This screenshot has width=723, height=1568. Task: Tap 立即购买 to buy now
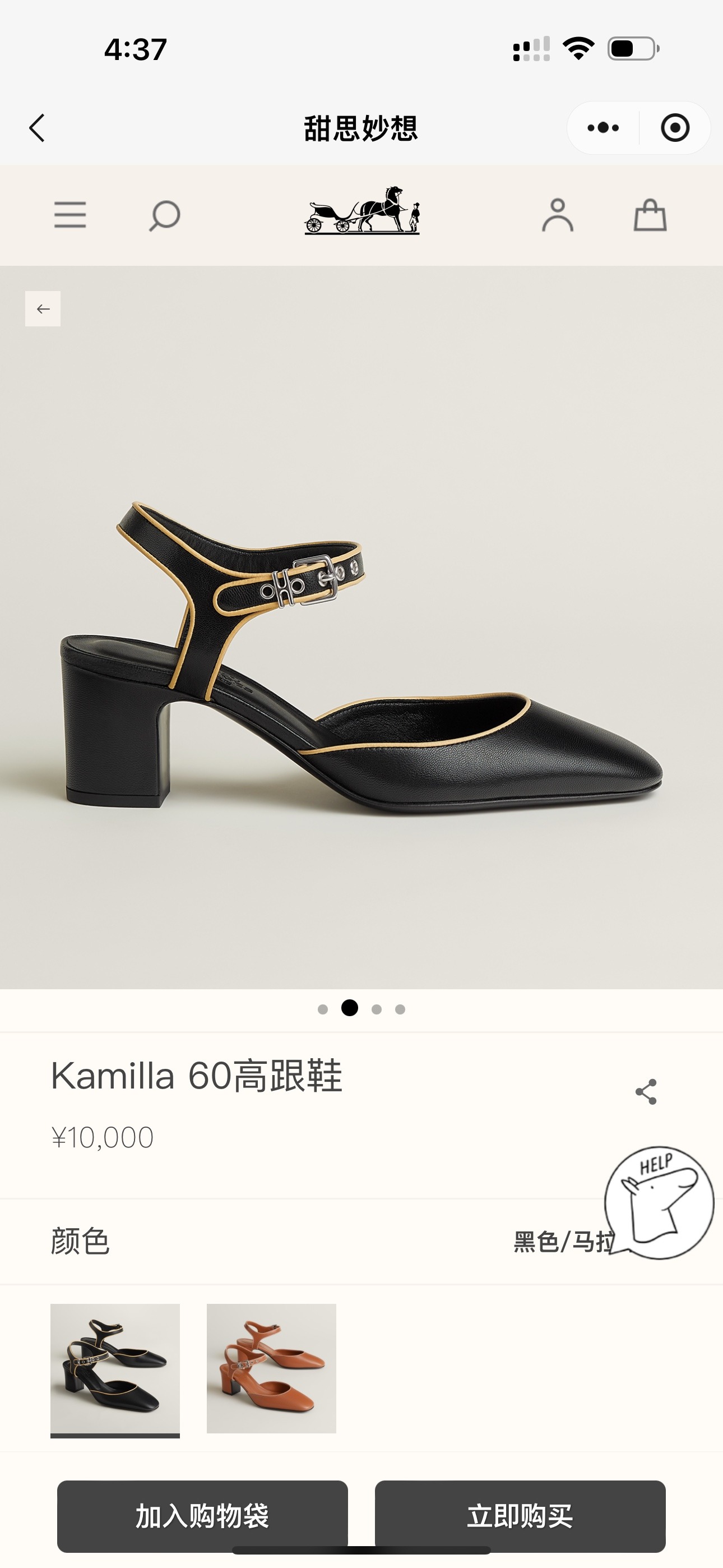(x=520, y=1516)
